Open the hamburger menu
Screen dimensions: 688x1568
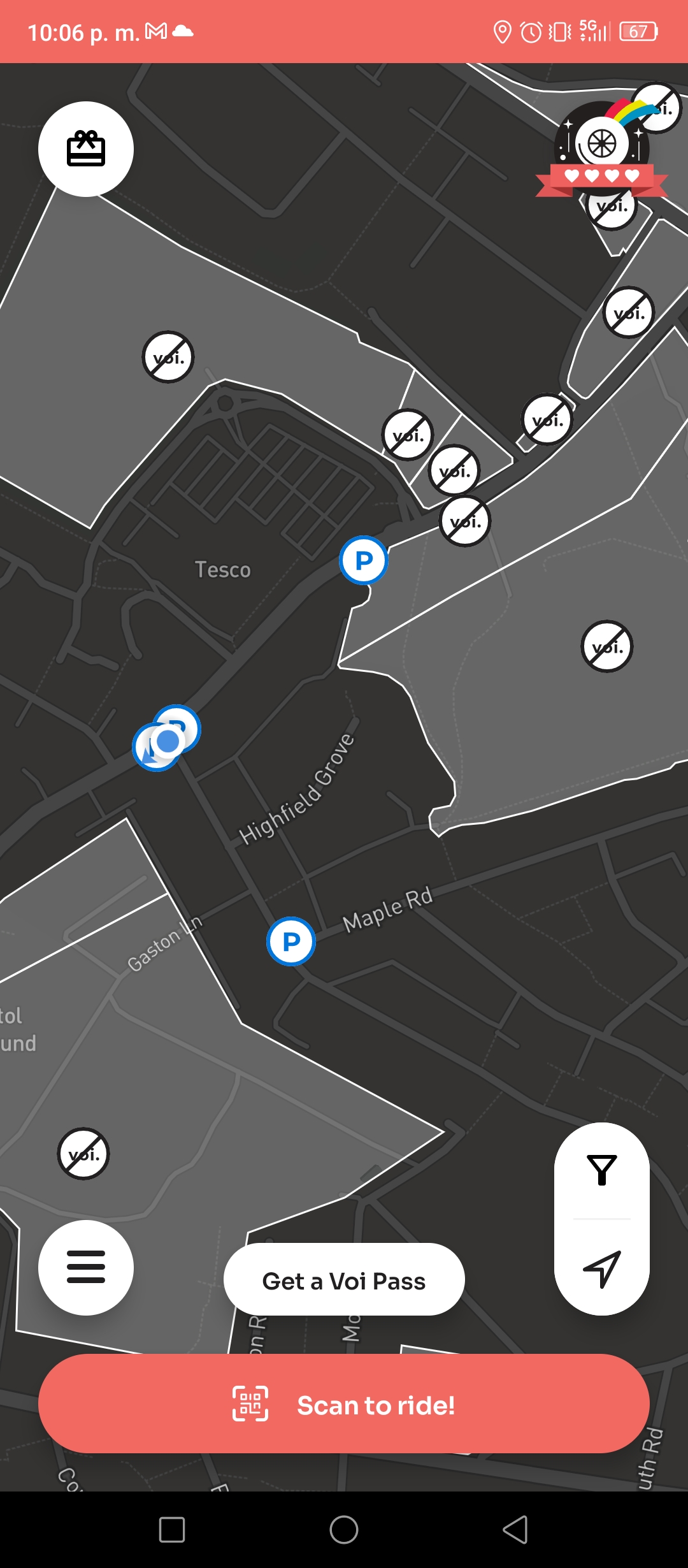coord(86,1267)
